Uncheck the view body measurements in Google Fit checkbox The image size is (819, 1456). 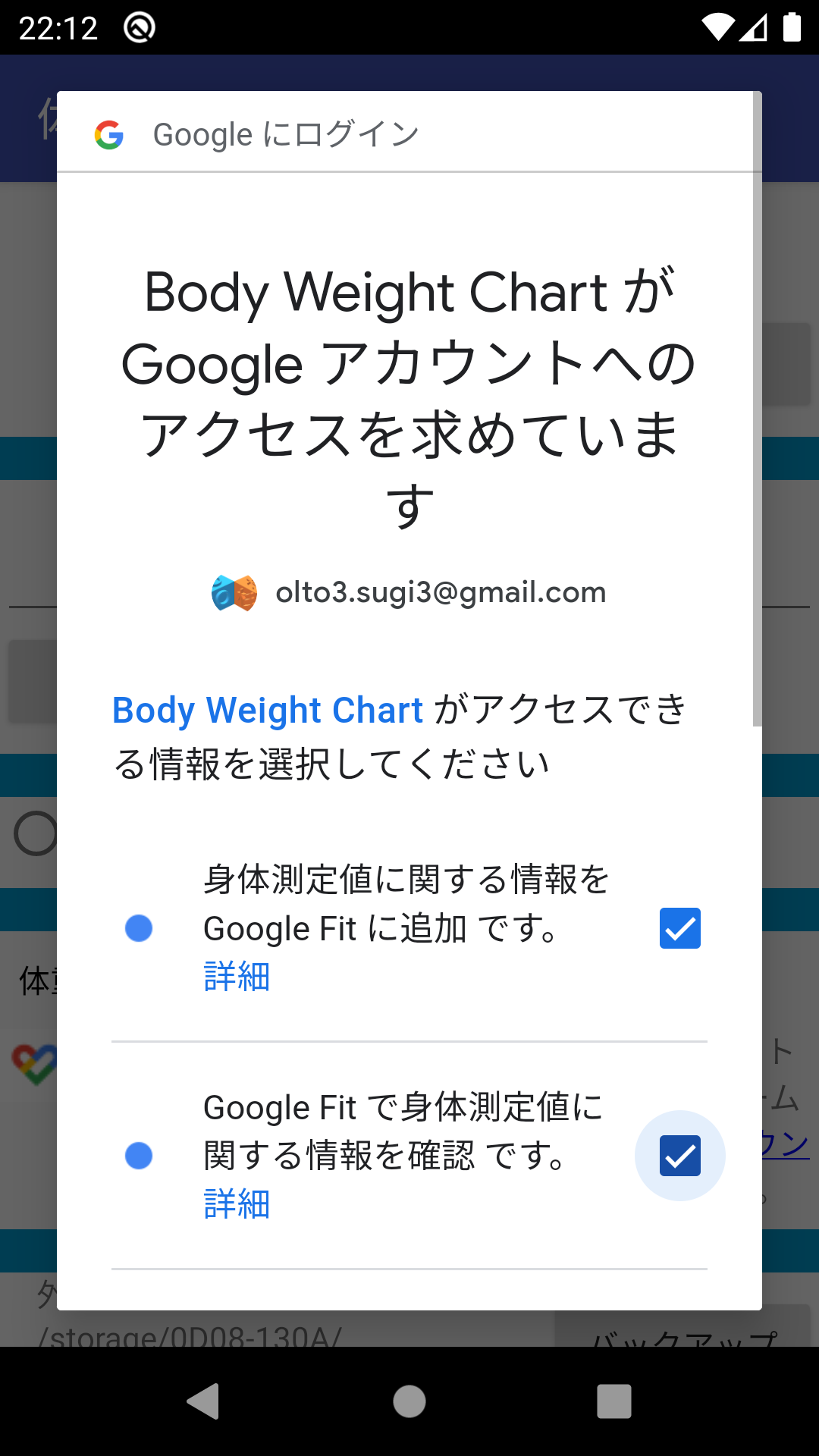click(679, 1156)
